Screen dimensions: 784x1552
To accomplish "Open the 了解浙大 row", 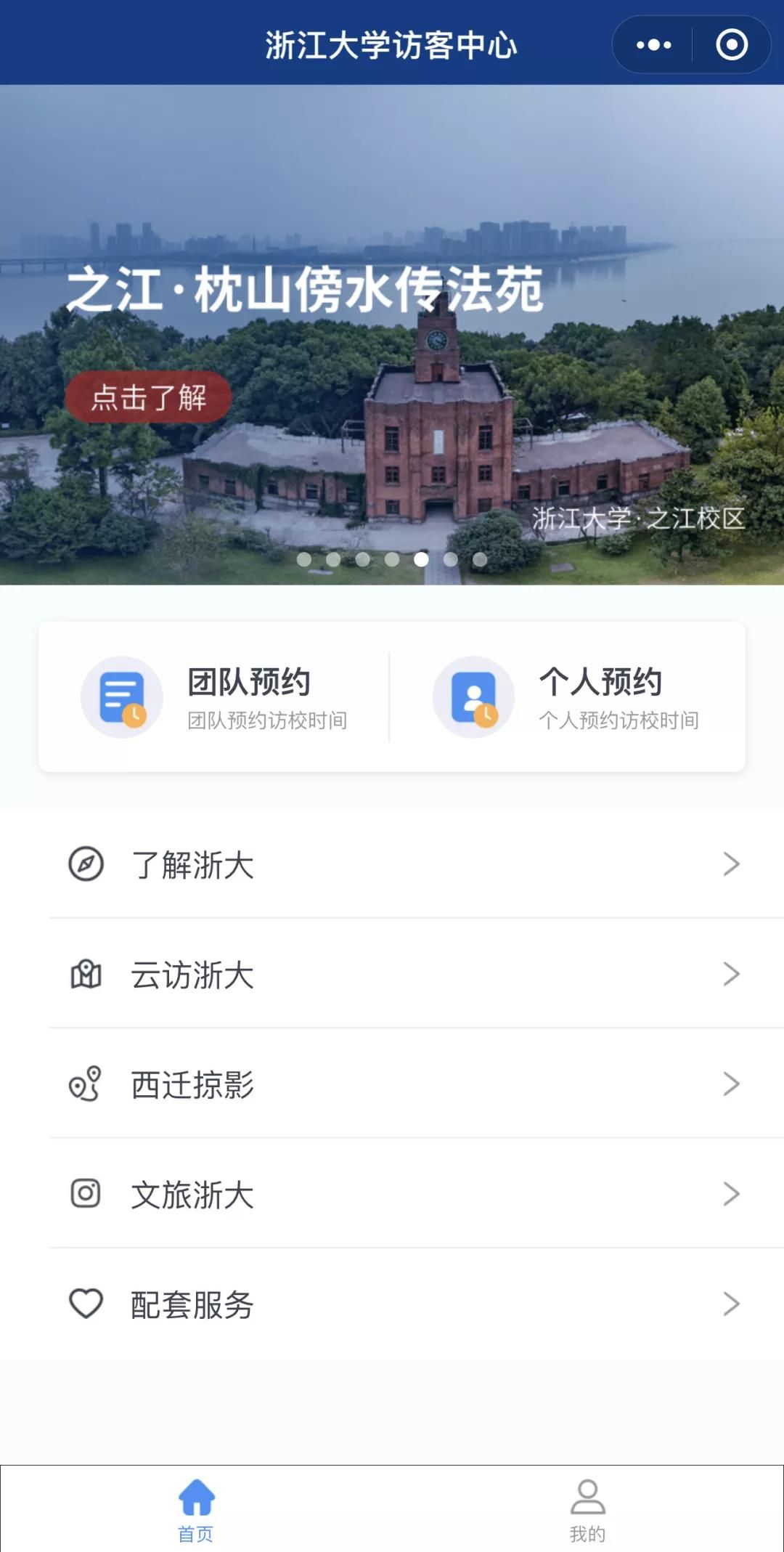I will [x=392, y=864].
